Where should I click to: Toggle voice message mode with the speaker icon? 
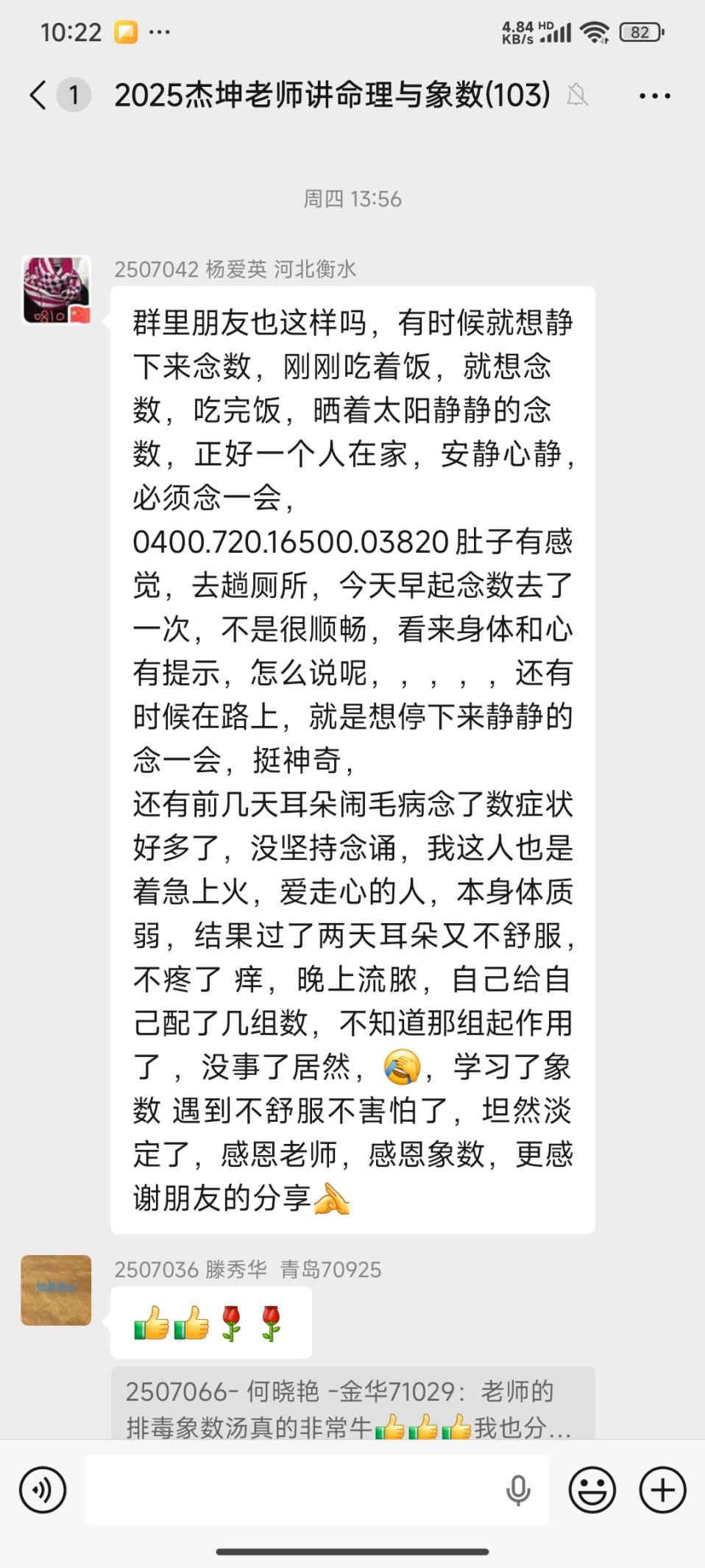click(42, 1488)
